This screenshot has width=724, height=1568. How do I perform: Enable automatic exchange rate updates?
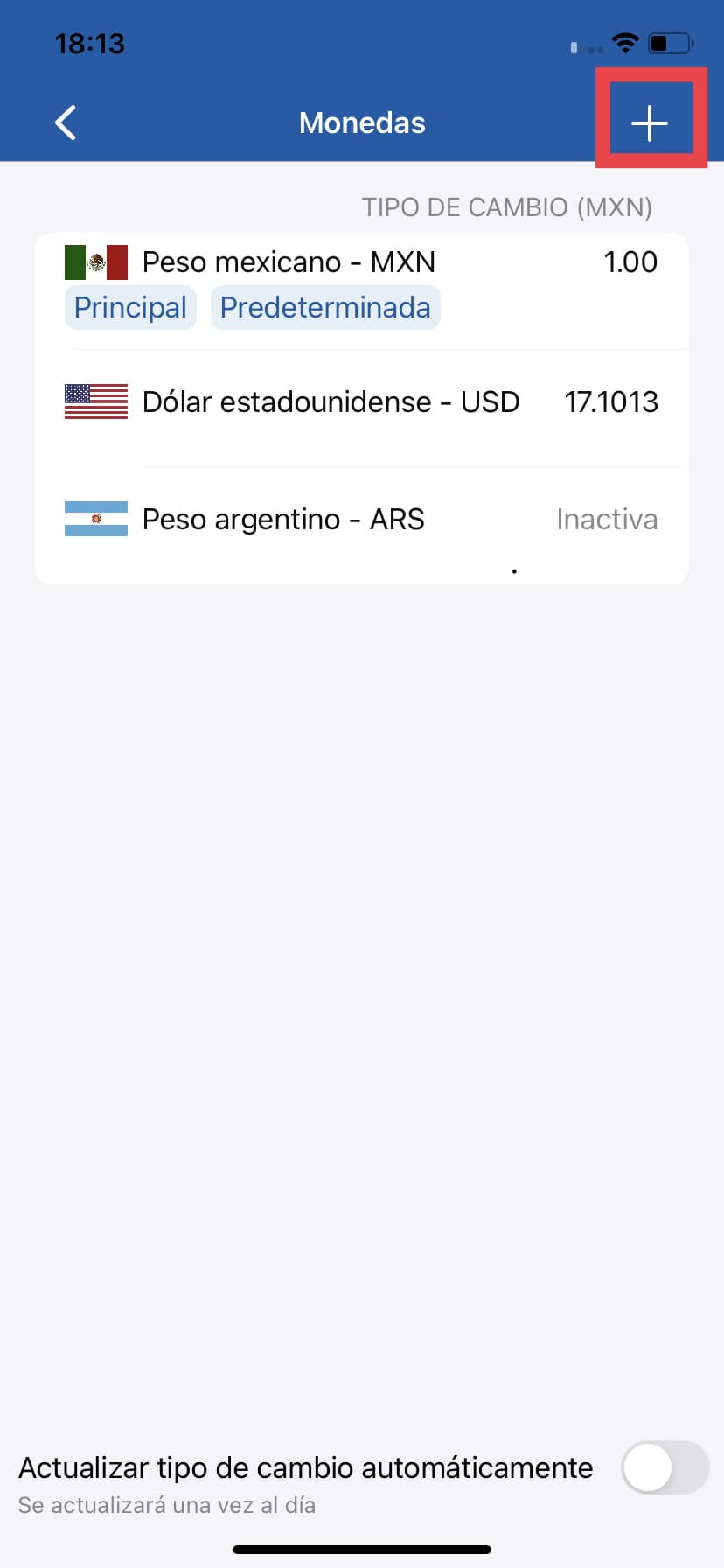(x=665, y=1467)
